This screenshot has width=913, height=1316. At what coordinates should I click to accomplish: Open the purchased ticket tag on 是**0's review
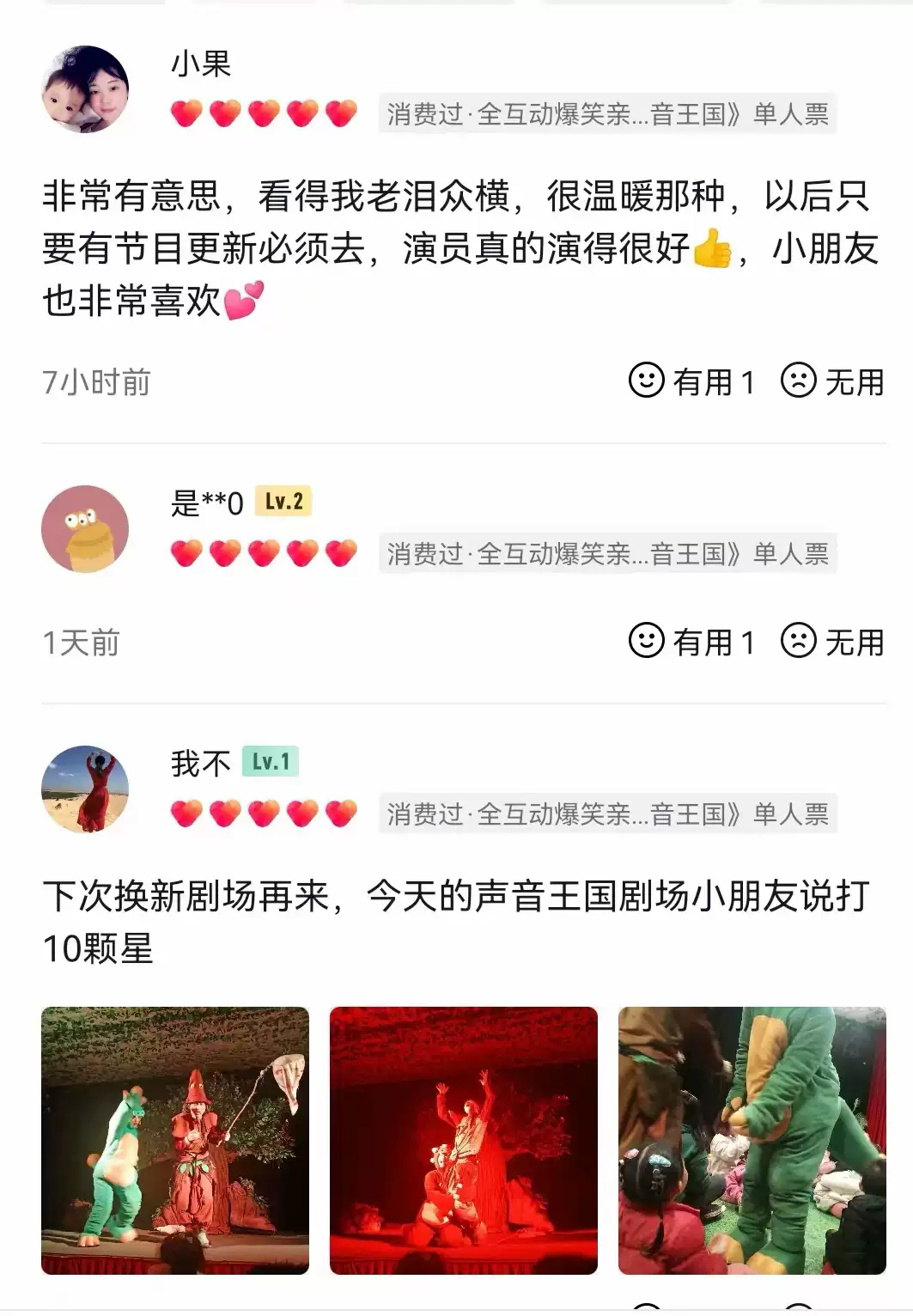(x=607, y=554)
